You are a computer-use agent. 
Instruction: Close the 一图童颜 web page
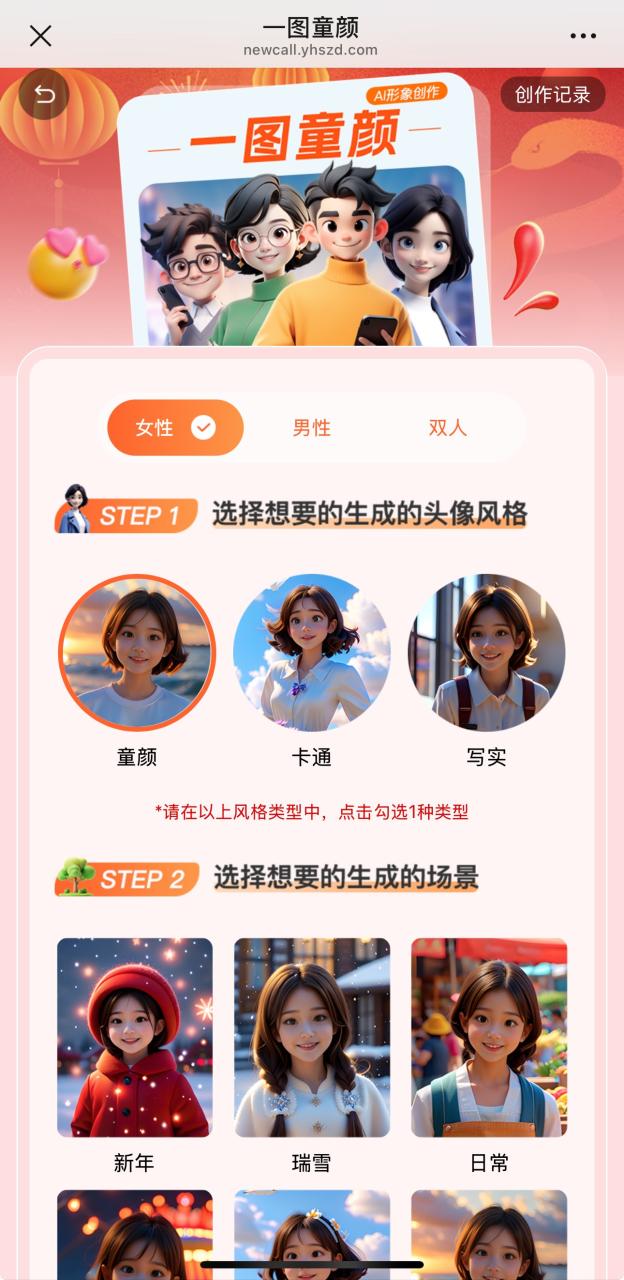(x=40, y=36)
